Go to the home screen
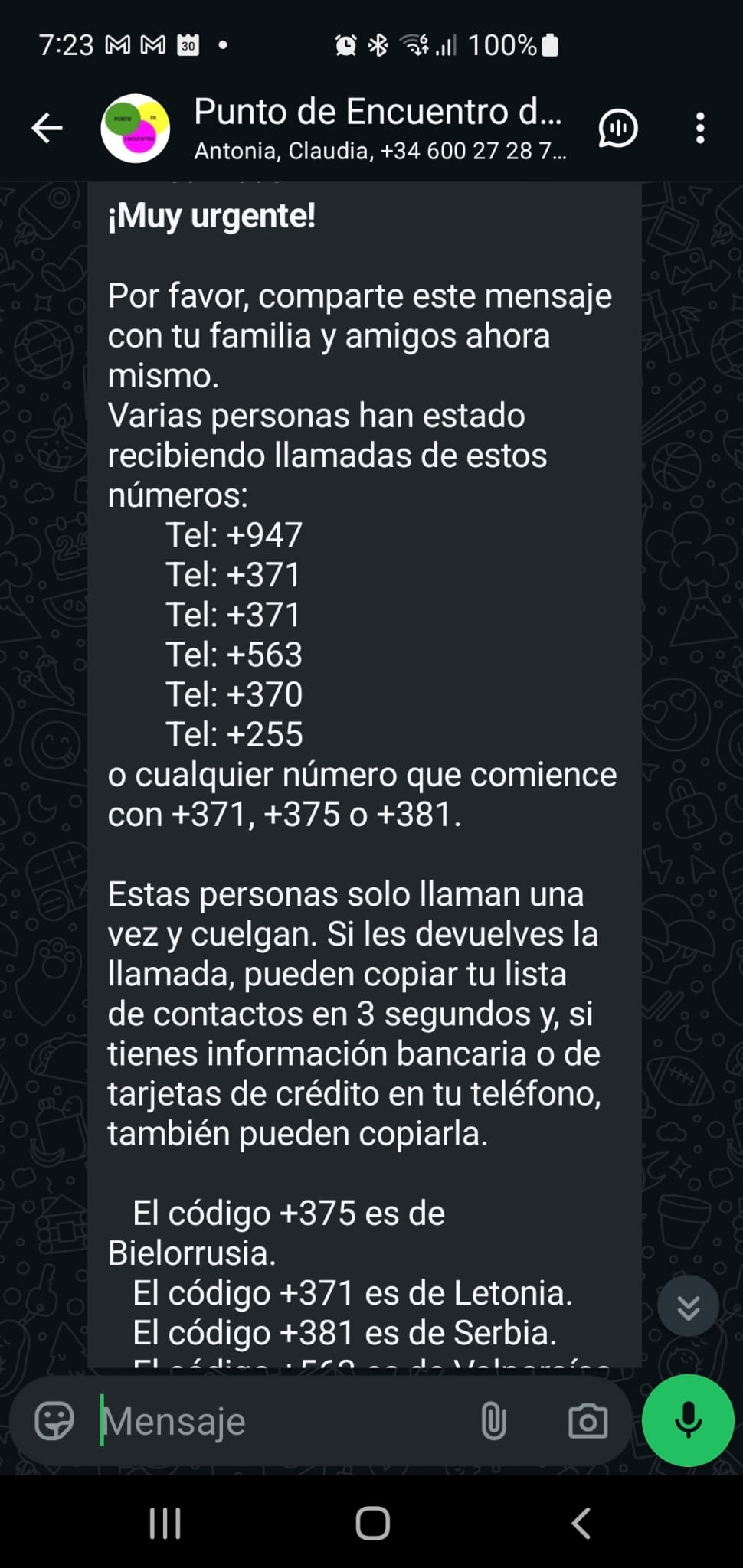743x1568 pixels. point(372,1524)
